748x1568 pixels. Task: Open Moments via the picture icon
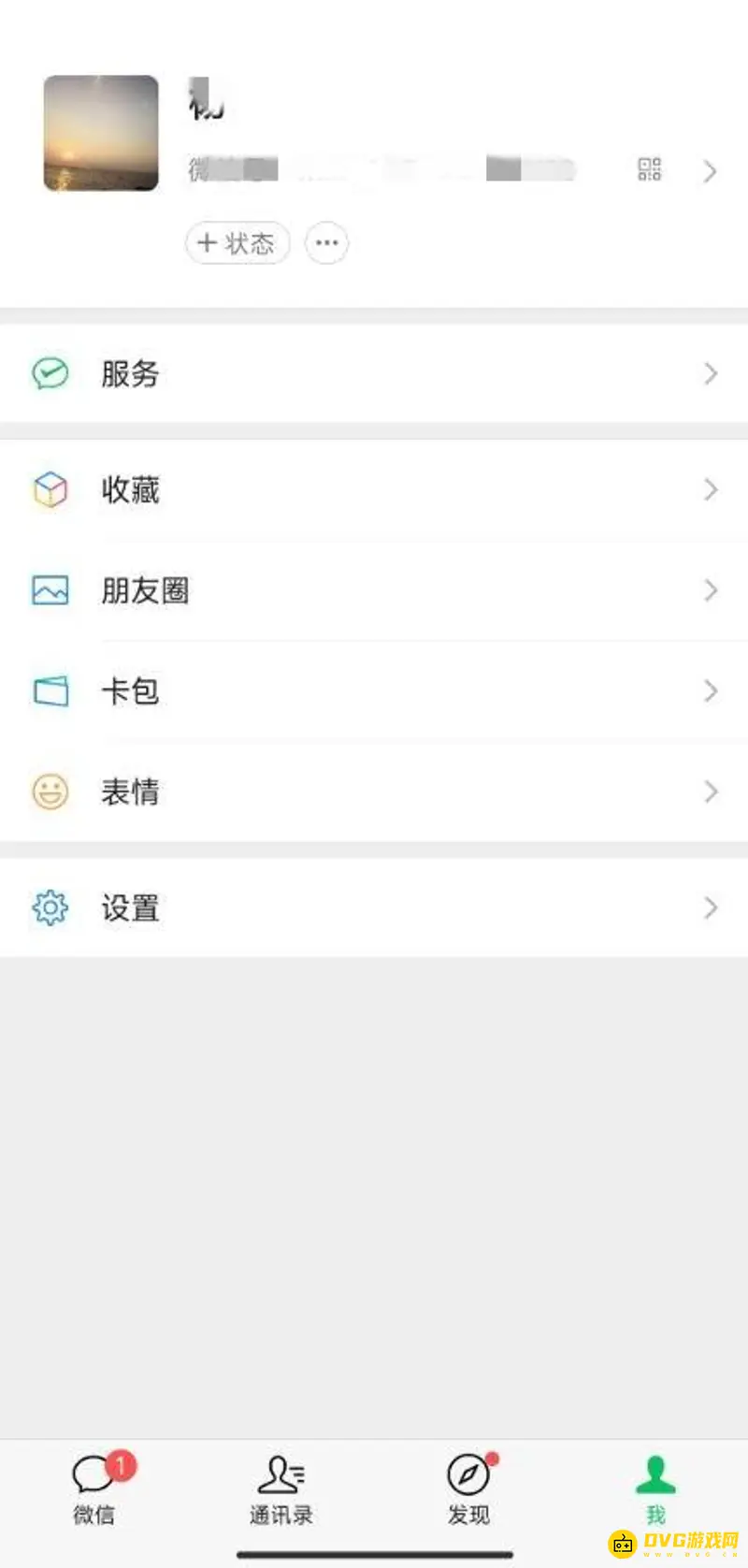pos(50,590)
